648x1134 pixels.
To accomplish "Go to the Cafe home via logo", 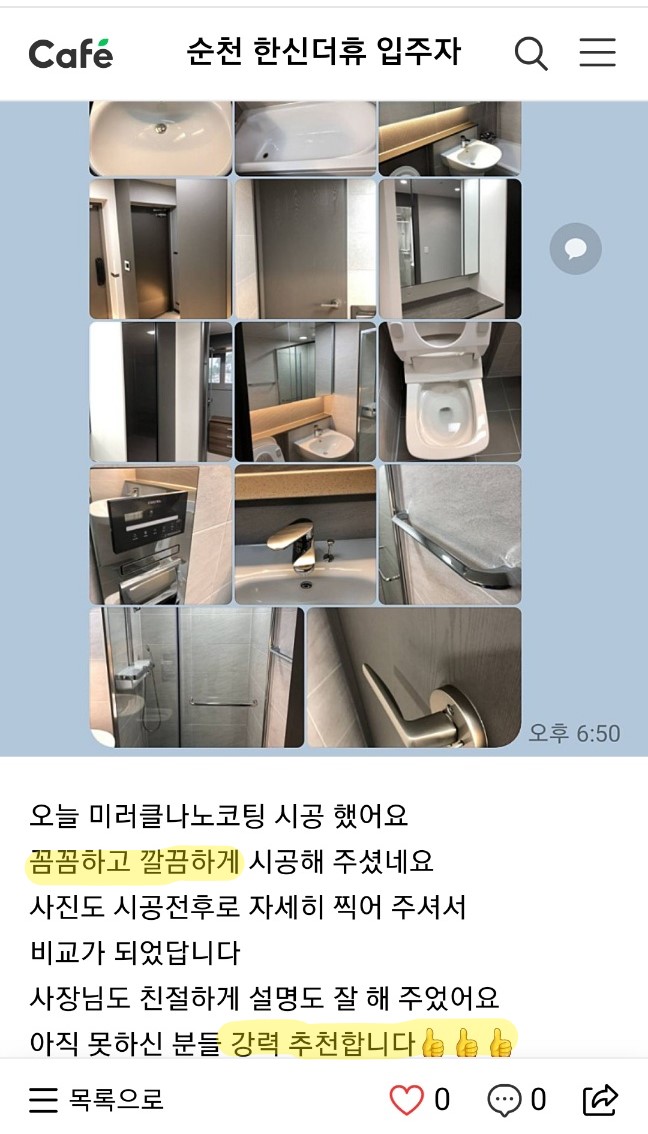I will pos(70,53).
